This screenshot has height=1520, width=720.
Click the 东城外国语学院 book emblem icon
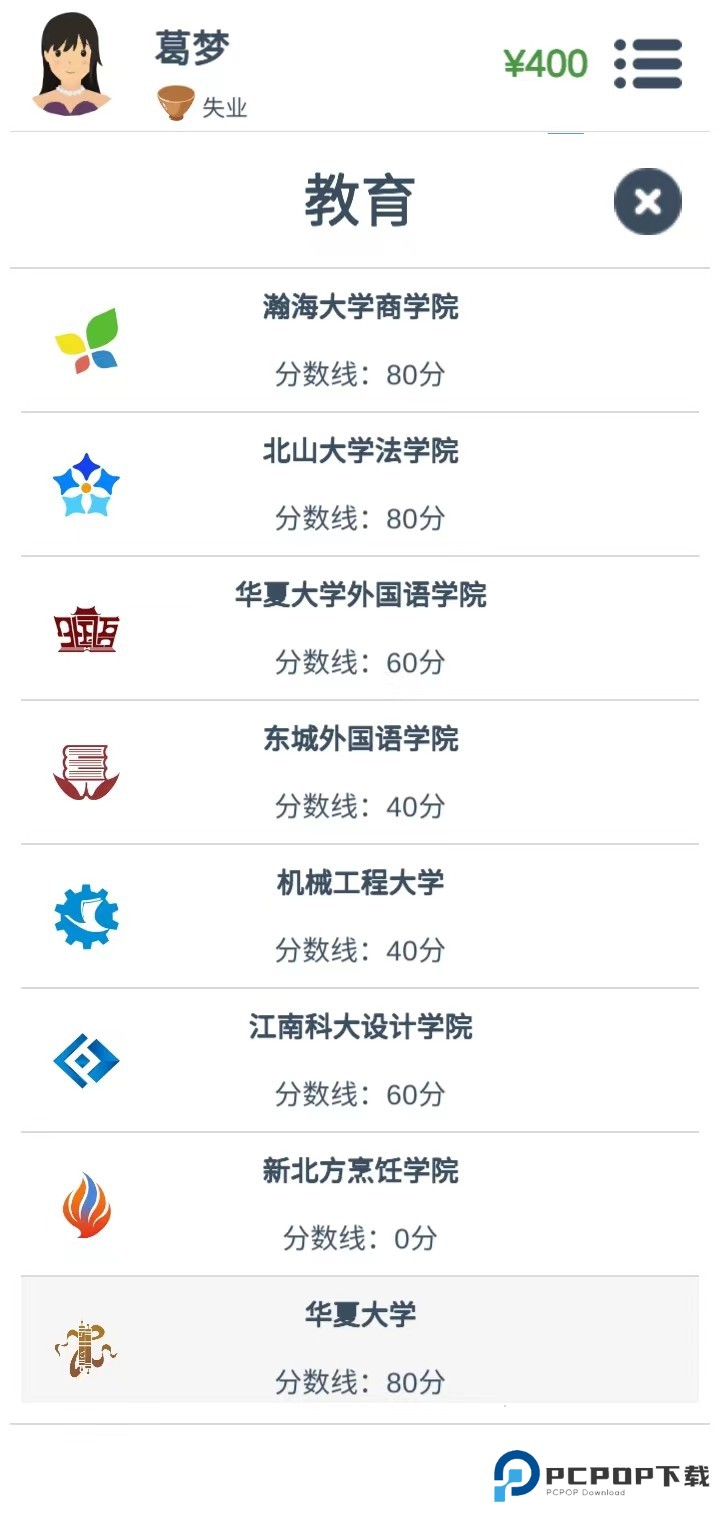point(88,772)
